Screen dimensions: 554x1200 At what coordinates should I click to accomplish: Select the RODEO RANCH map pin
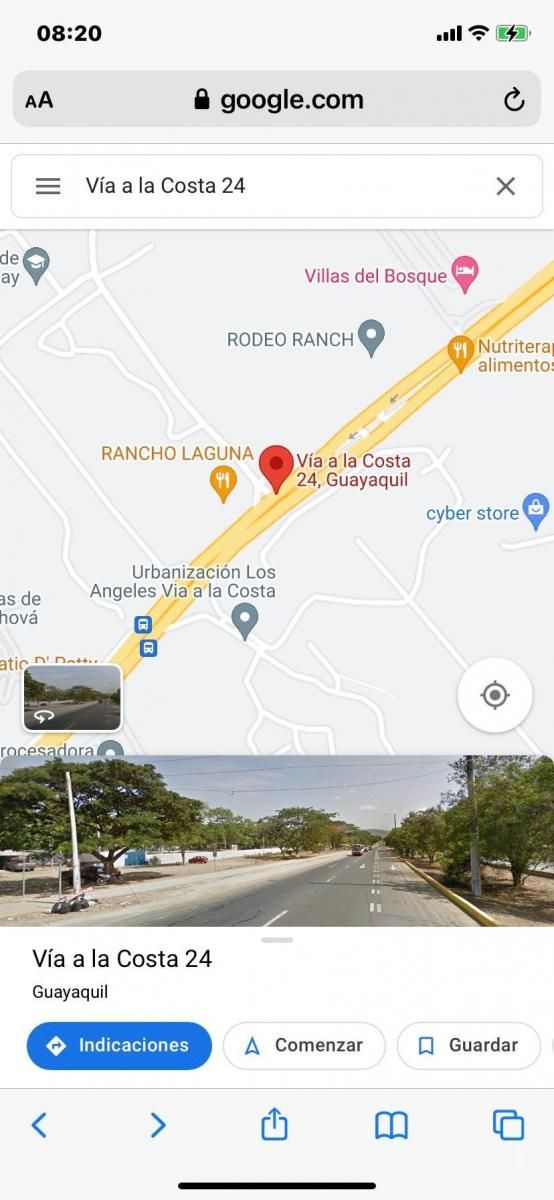[x=372, y=338]
